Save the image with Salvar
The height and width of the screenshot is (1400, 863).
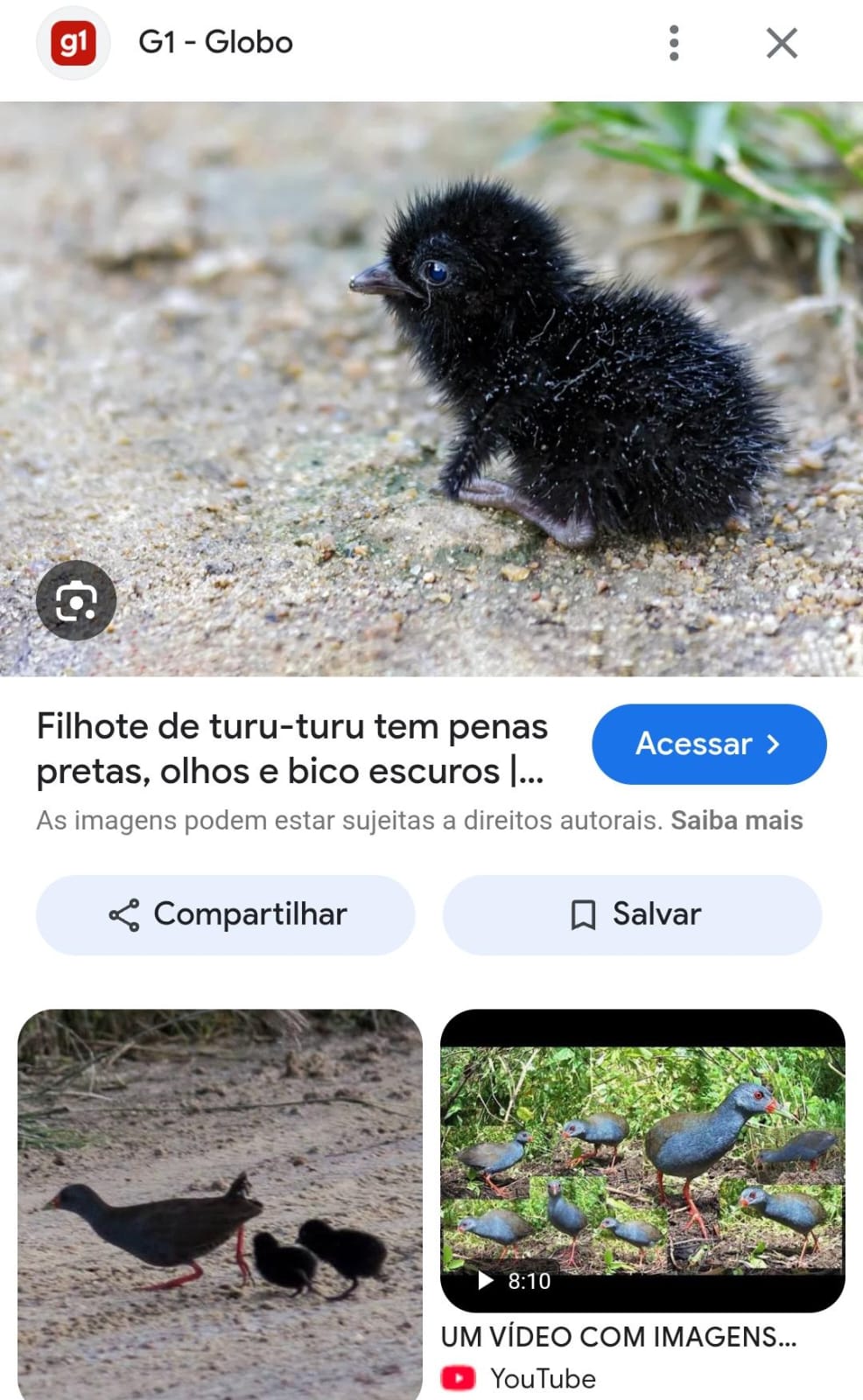[x=632, y=914]
